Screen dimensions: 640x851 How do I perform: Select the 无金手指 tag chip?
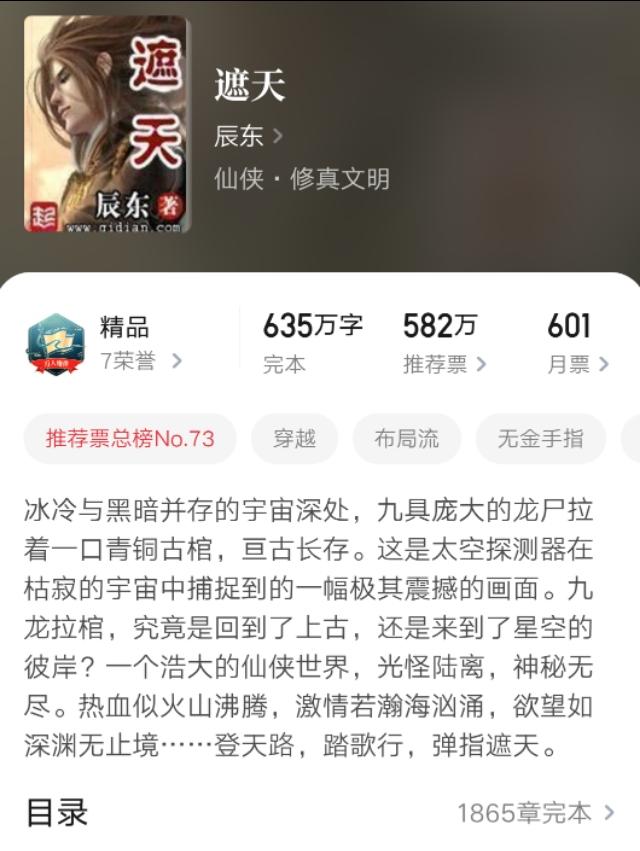coord(539,439)
